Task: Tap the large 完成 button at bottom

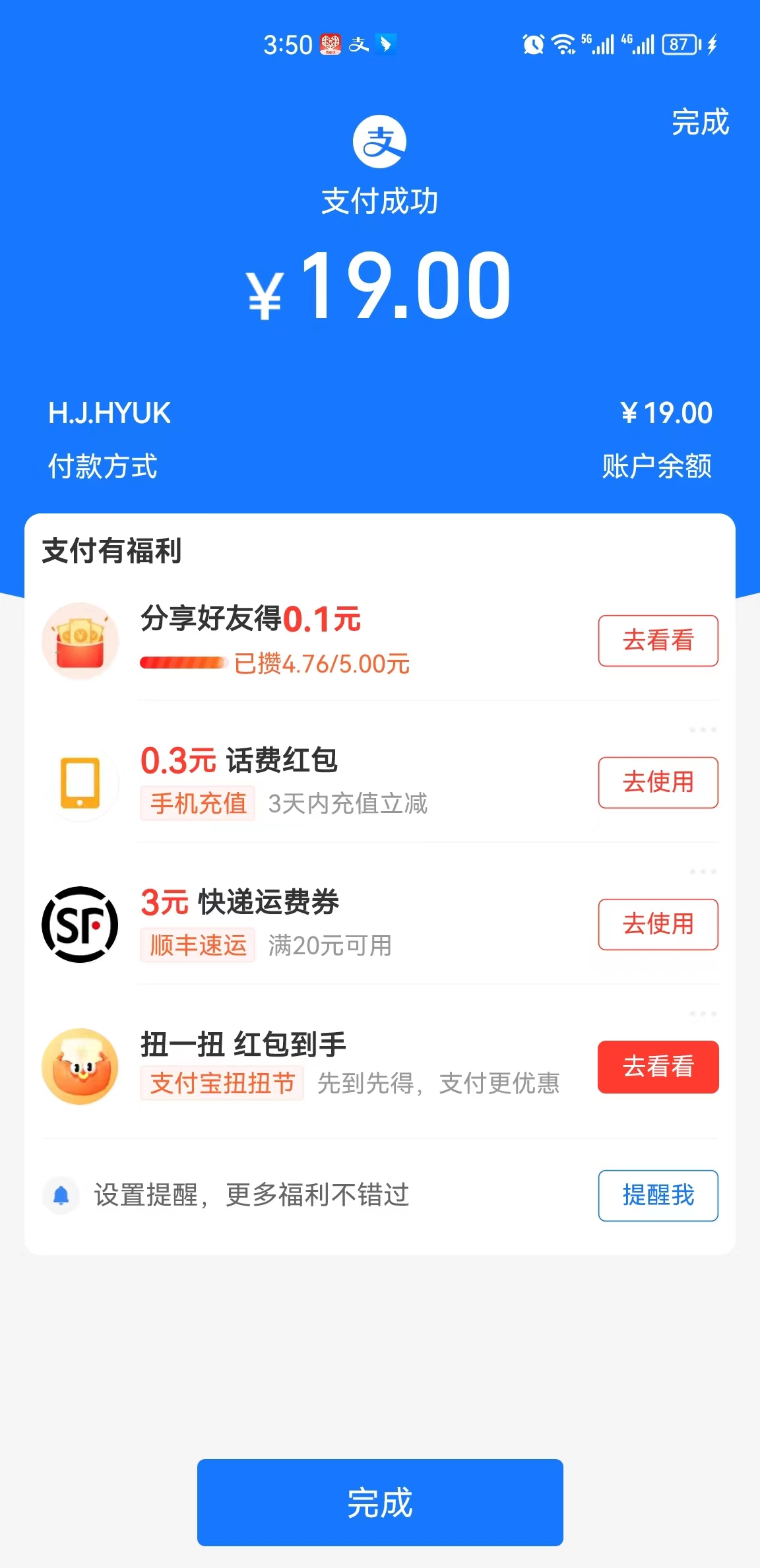Action: pos(380,1502)
